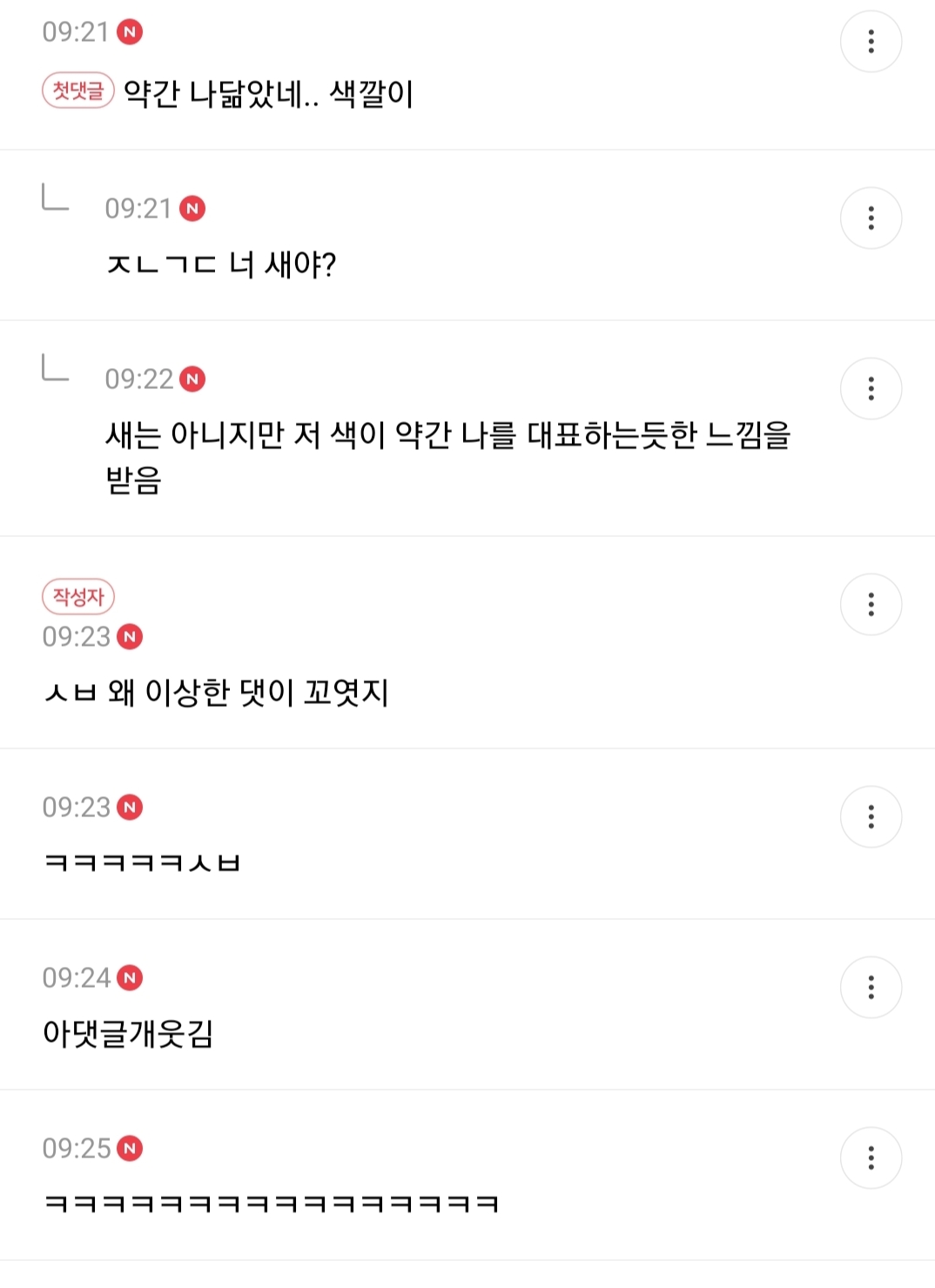This screenshot has width=935, height=1288.
Task: Open the options menu for the 09:21 first comment
Action: click(x=870, y=41)
